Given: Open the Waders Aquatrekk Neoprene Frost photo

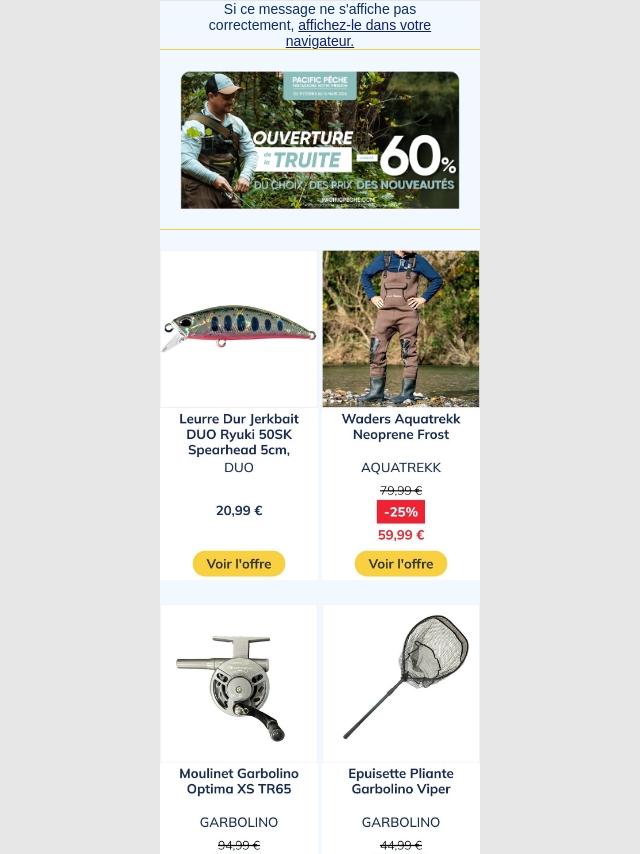Looking at the screenshot, I should 401,328.
